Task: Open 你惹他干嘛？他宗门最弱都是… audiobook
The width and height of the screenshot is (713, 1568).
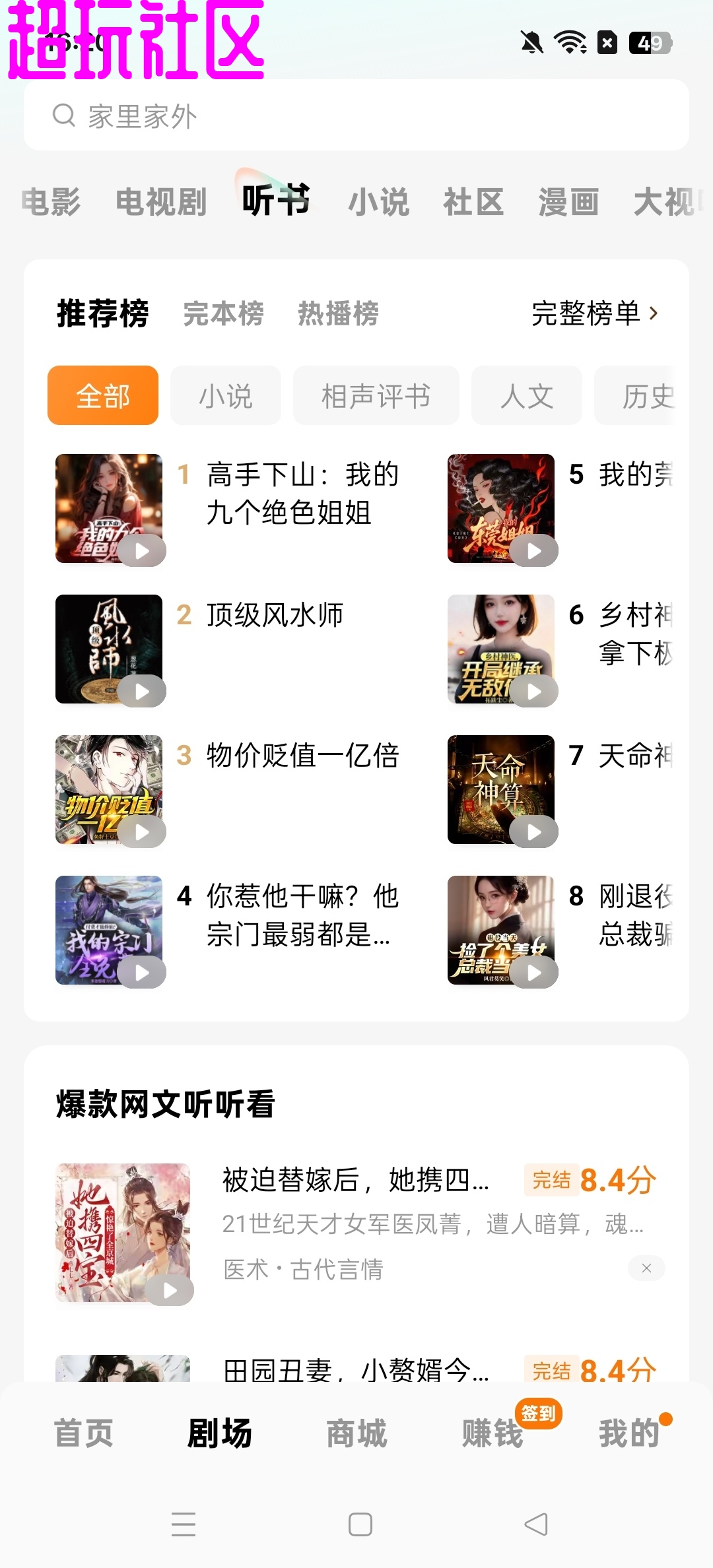Action: point(302,915)
